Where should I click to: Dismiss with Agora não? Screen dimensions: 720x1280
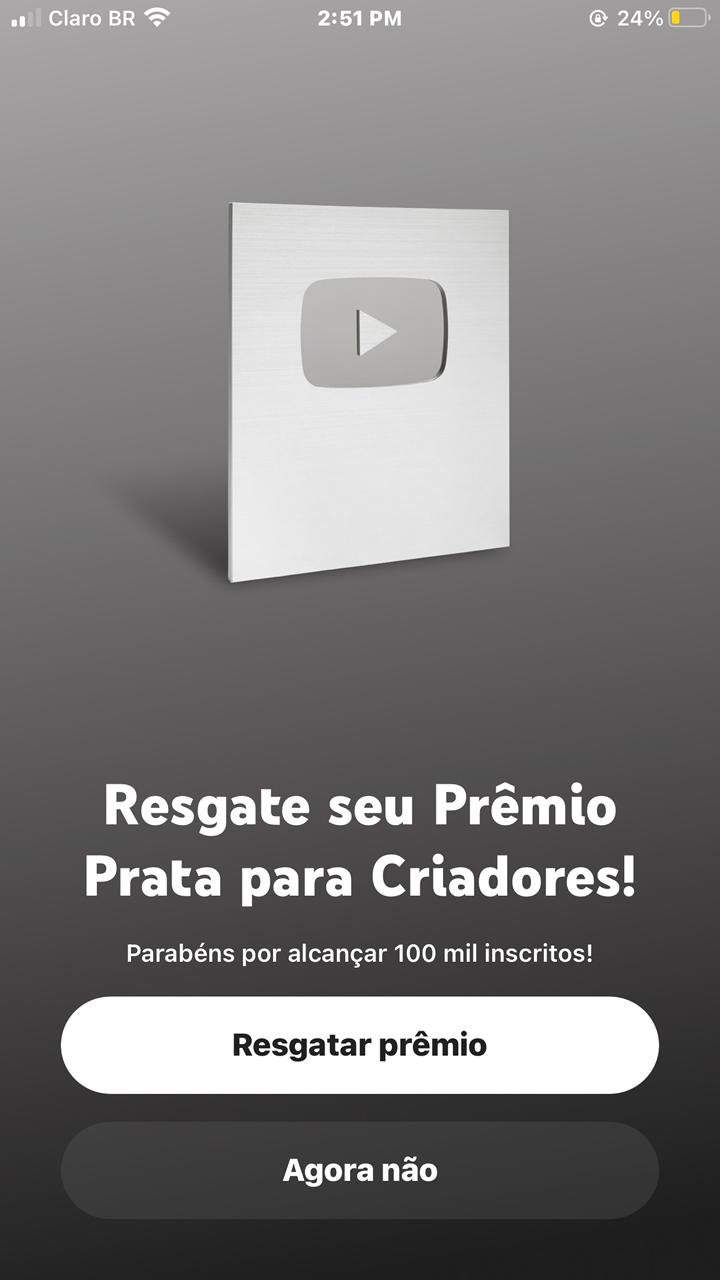(x=360, y=1170)
